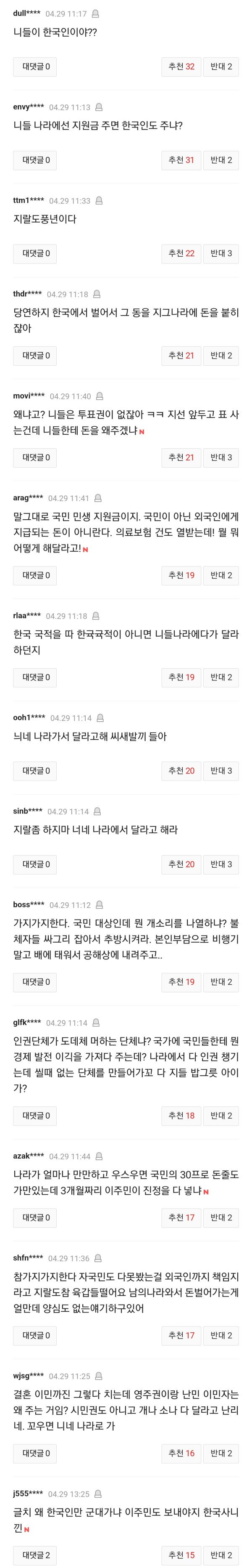Tap 반대 on boss****'s comment

(220, 982)
